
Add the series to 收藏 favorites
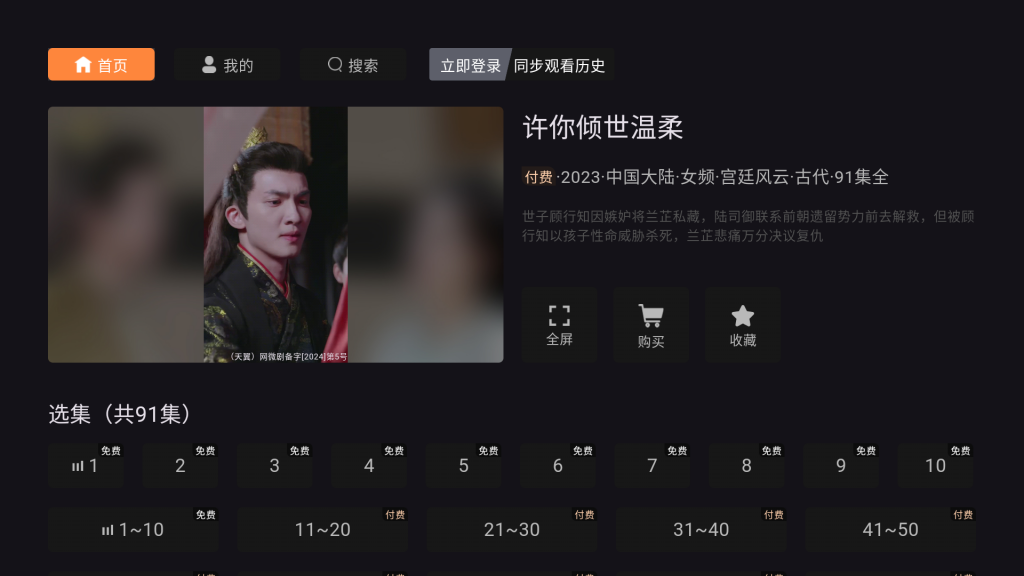click(x=743, y=325)
